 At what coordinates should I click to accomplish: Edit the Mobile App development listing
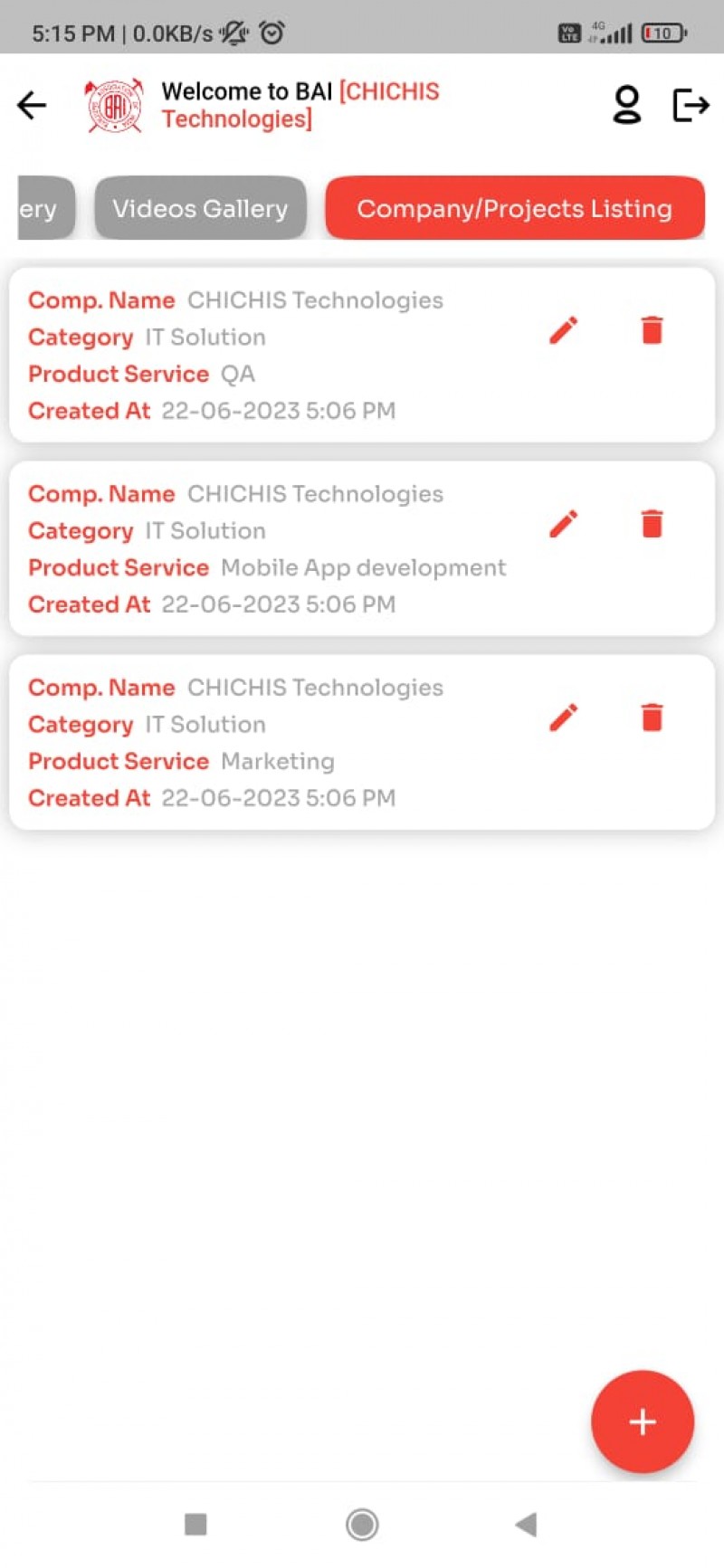pyautogui.click(x=563, y=524)
